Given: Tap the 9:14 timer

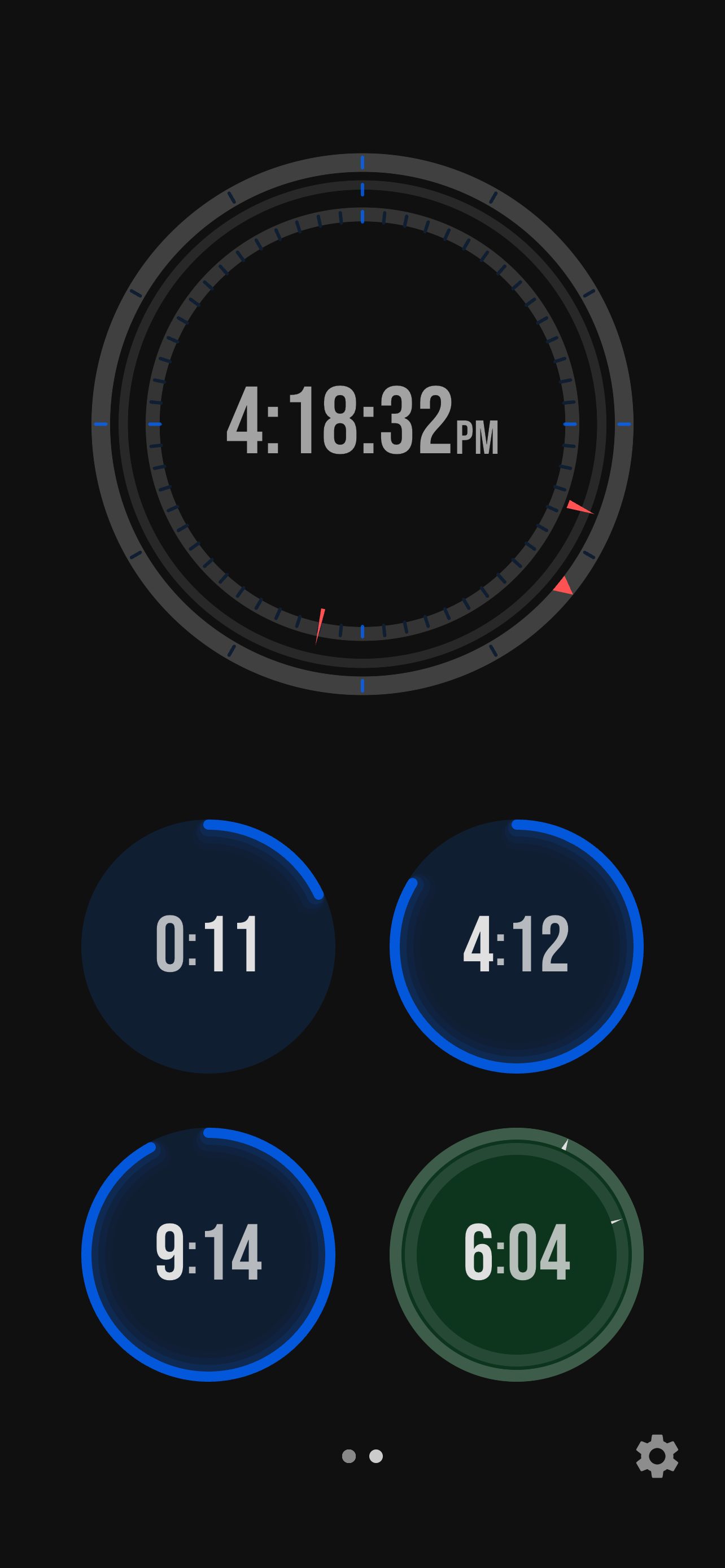Looking at the screenshot, I should point(208,1255).
